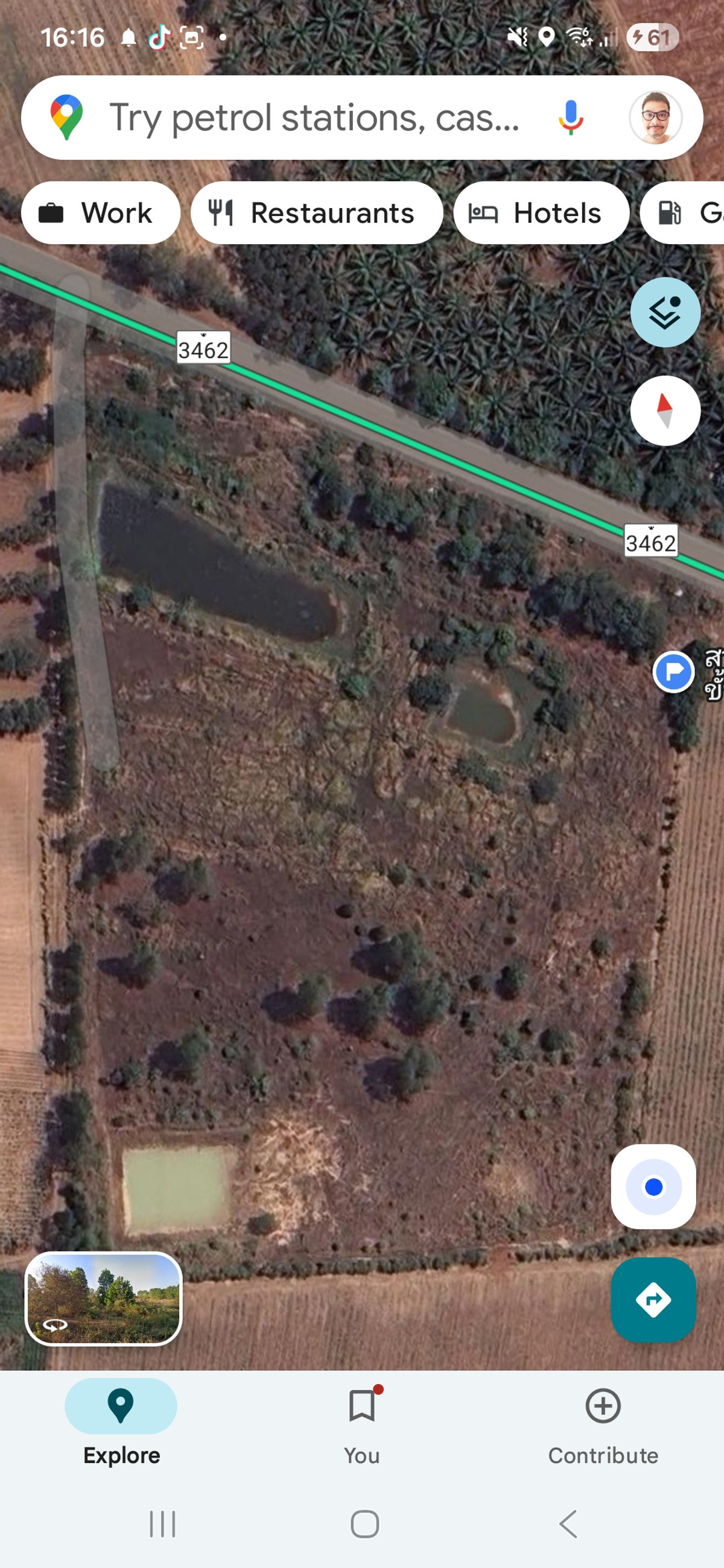Screen dimensions: 724x1568
Task: Open the search bar for places
Action: click(314, 118)
